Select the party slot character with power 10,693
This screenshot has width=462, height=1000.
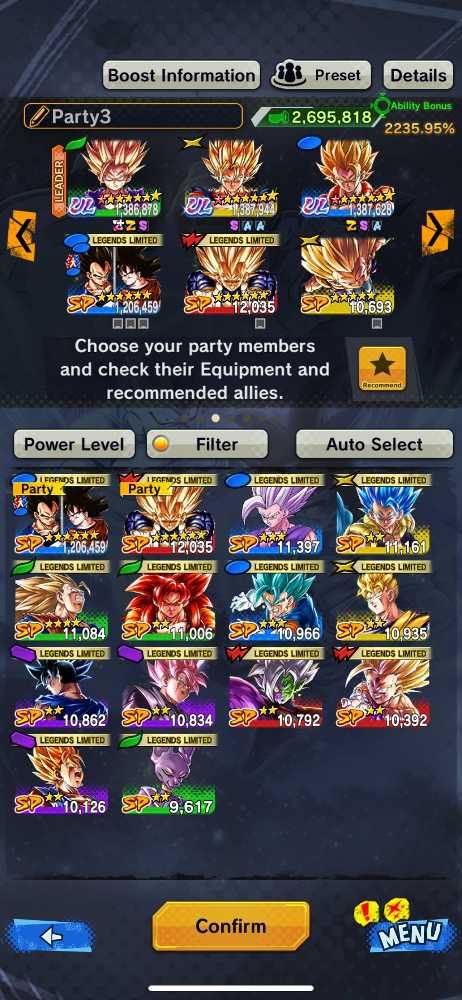(347, 275)
